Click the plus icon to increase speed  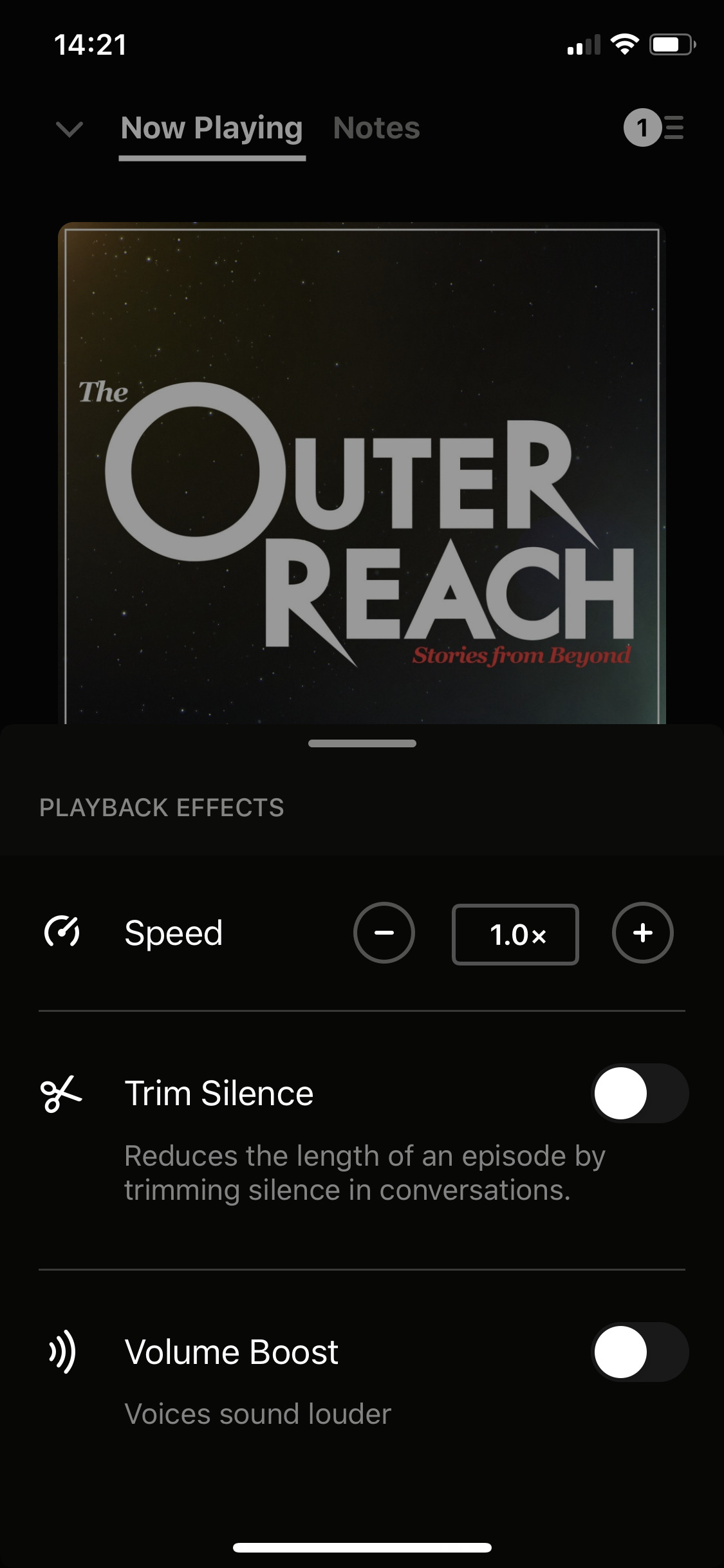pos(642,934)
